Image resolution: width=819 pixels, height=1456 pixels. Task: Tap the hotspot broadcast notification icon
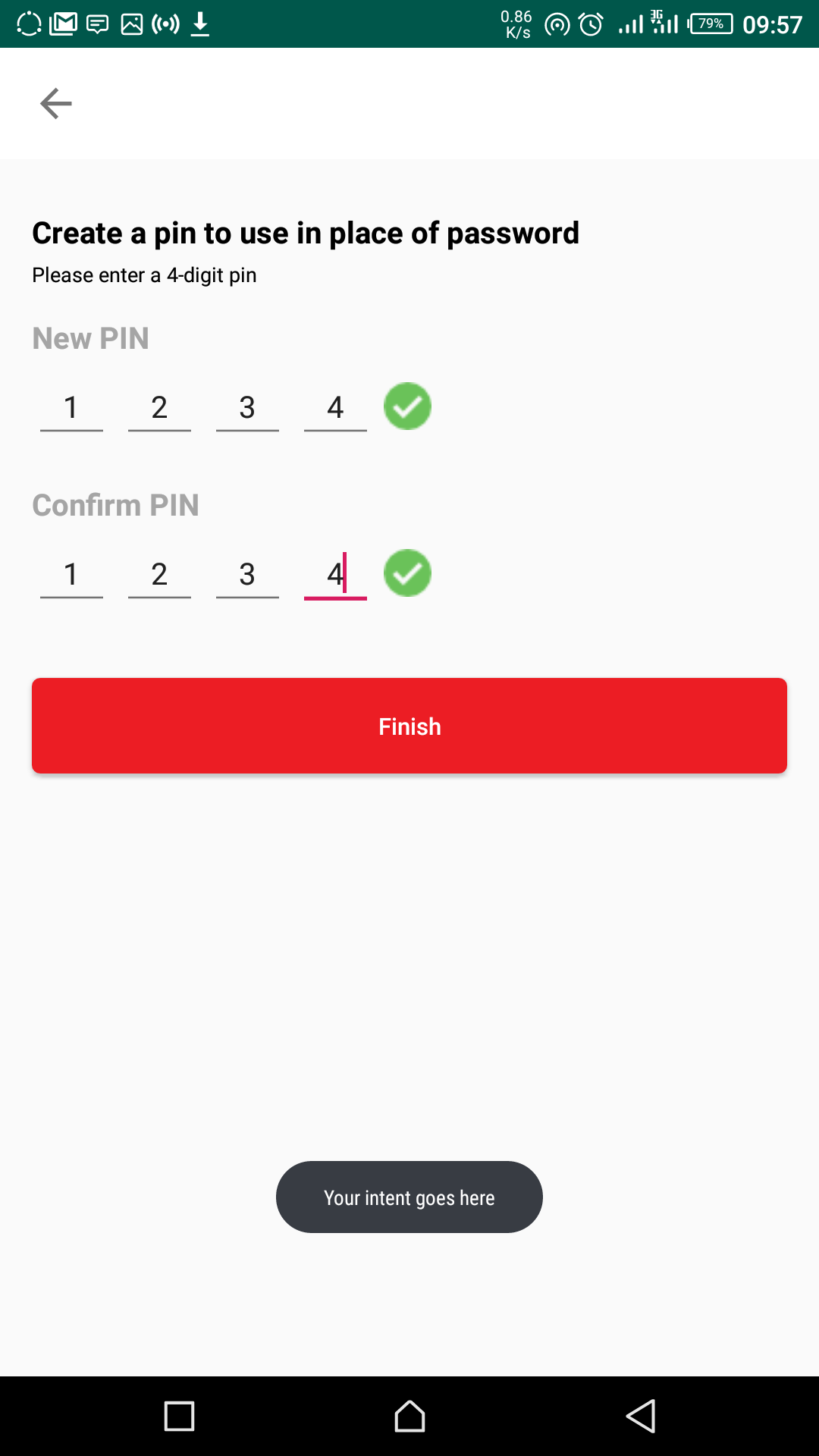(x=165, y=23)
